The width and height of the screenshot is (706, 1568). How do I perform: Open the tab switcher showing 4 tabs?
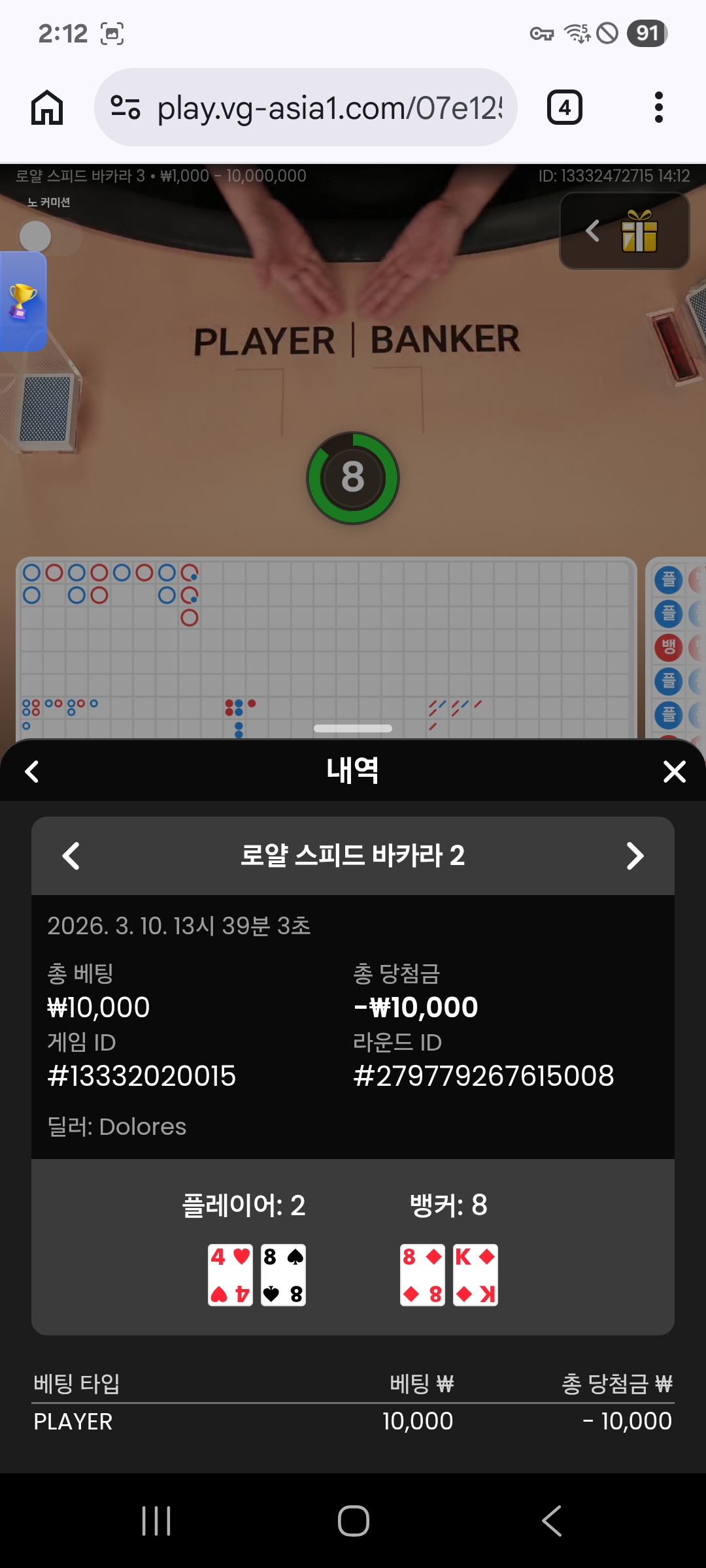[564, 108]
